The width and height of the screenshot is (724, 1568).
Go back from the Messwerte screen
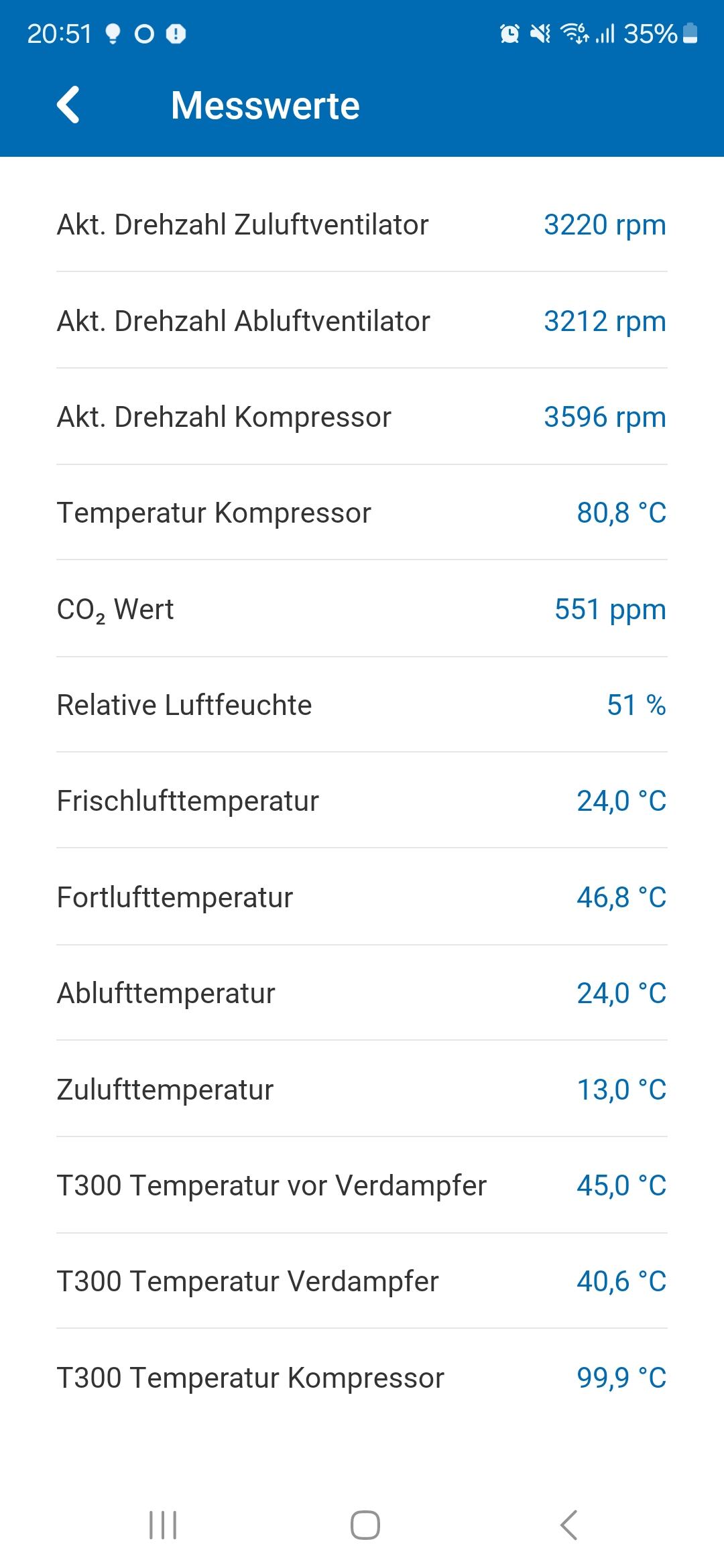click(x=68, y=105)
